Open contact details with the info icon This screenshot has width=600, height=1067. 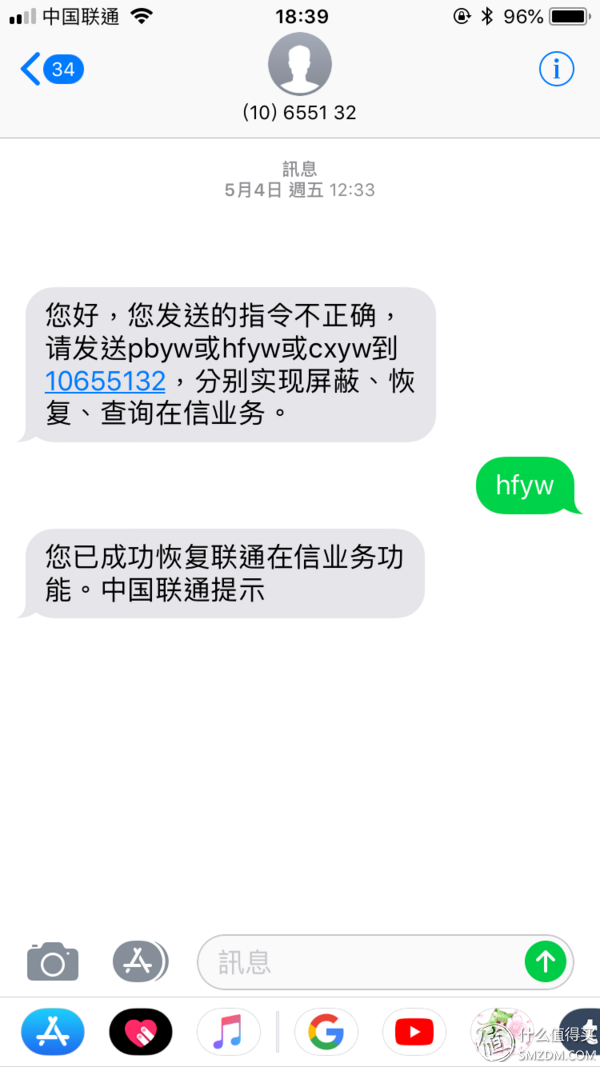pos(556,68)
